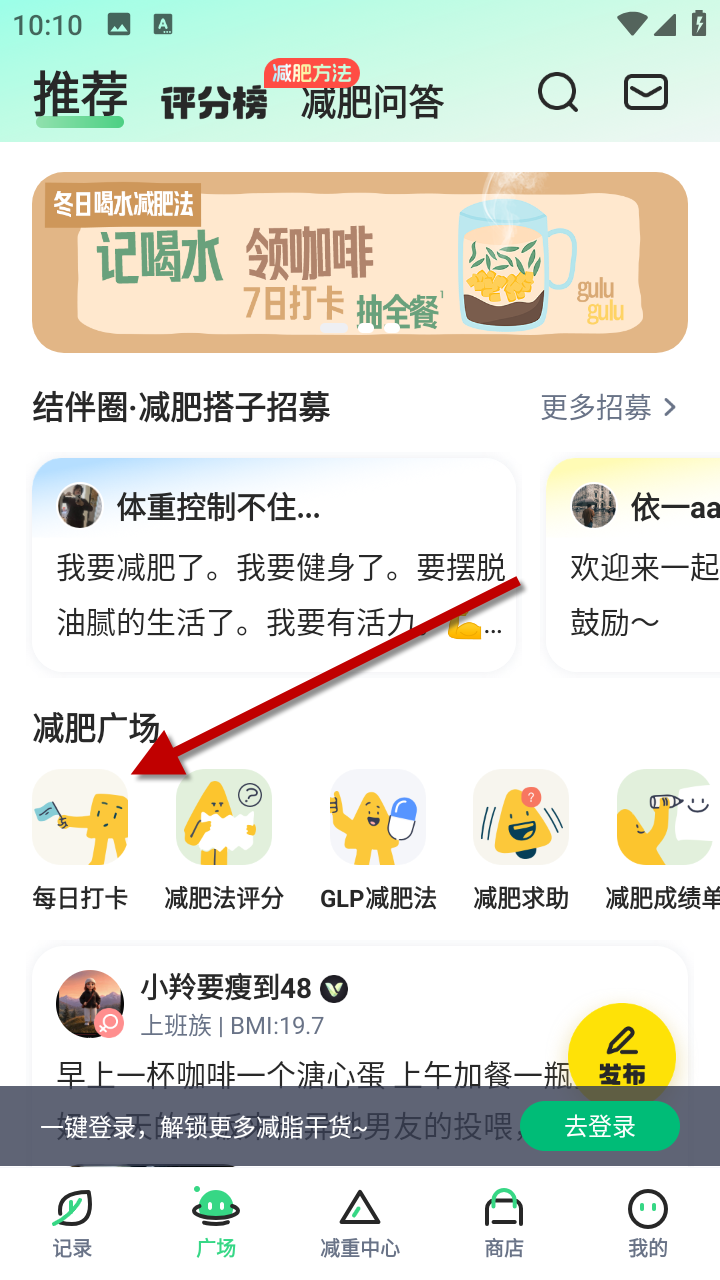Open 减肥法评分 shortcut
720x1280 pixels.
click(224, 838)
